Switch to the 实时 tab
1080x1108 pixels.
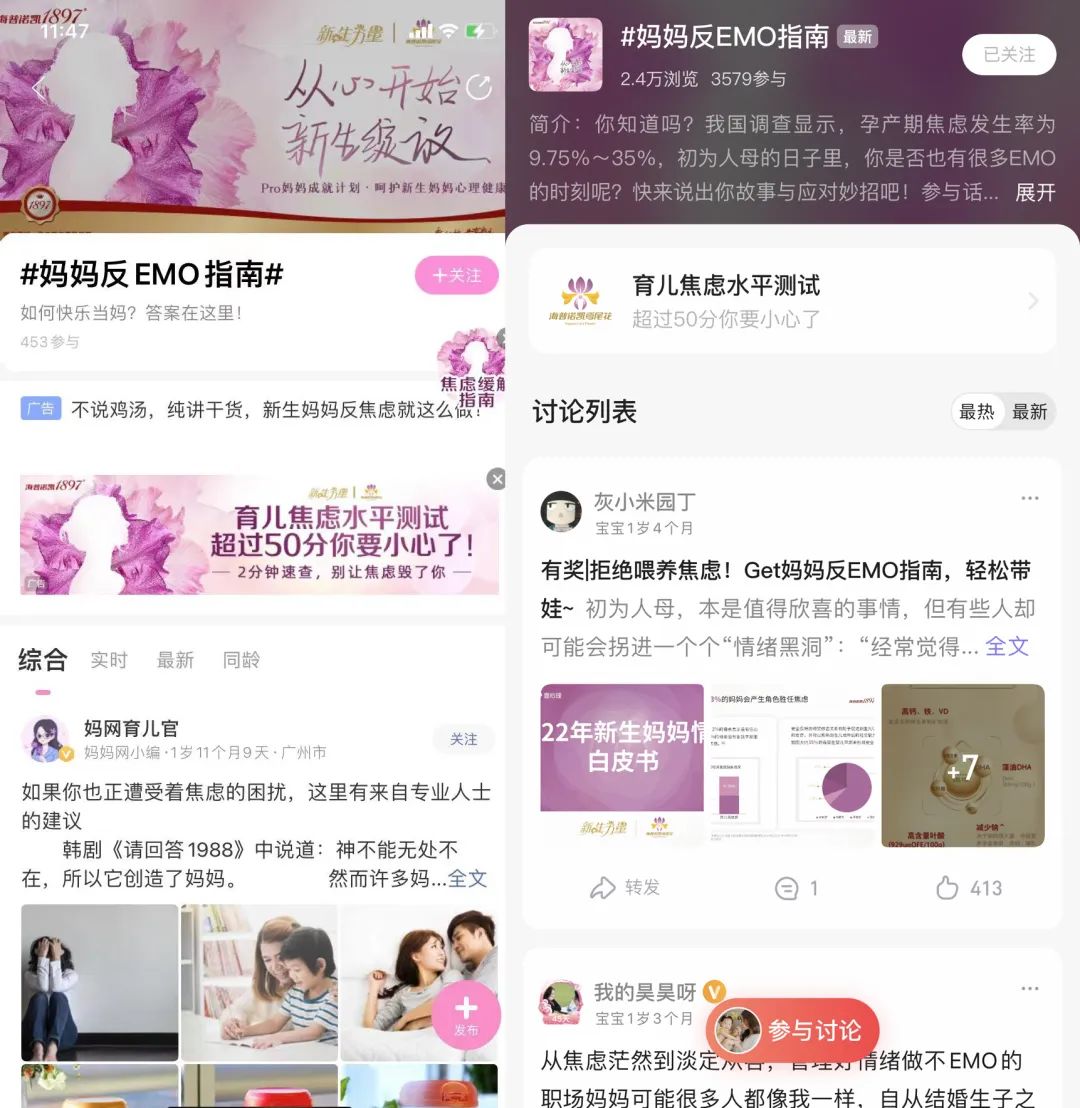click(109, 660)
